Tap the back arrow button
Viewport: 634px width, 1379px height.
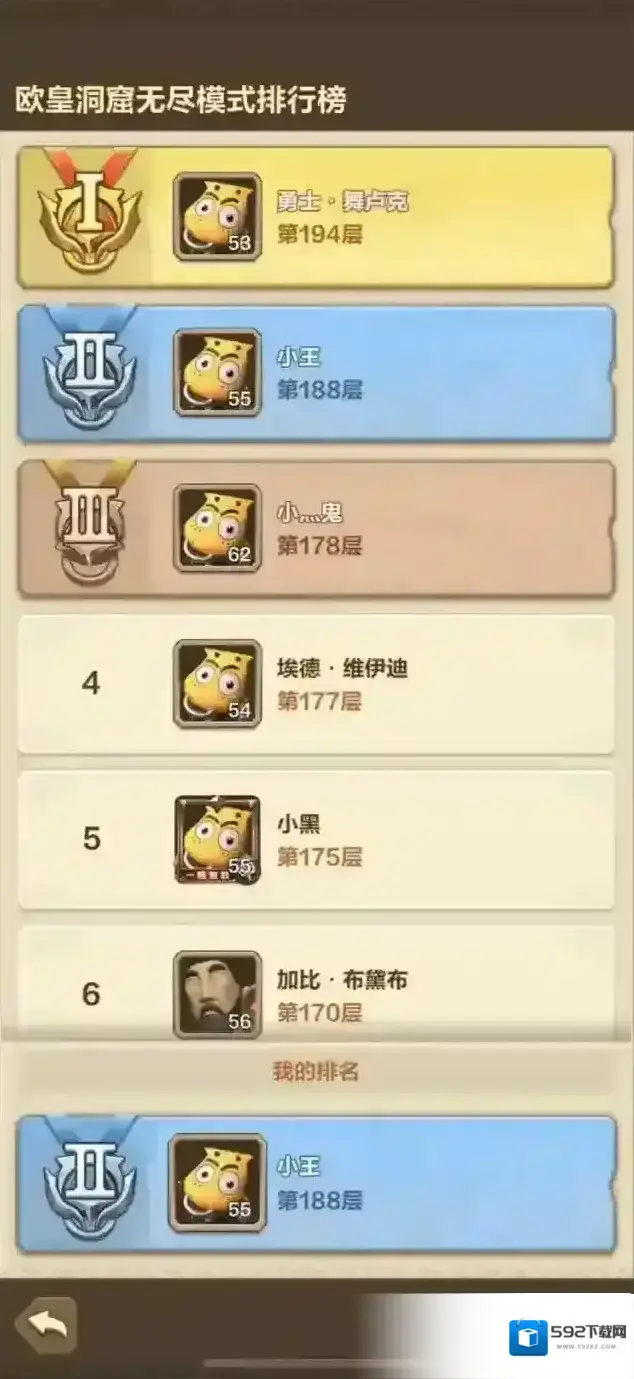click(47, 1327)
